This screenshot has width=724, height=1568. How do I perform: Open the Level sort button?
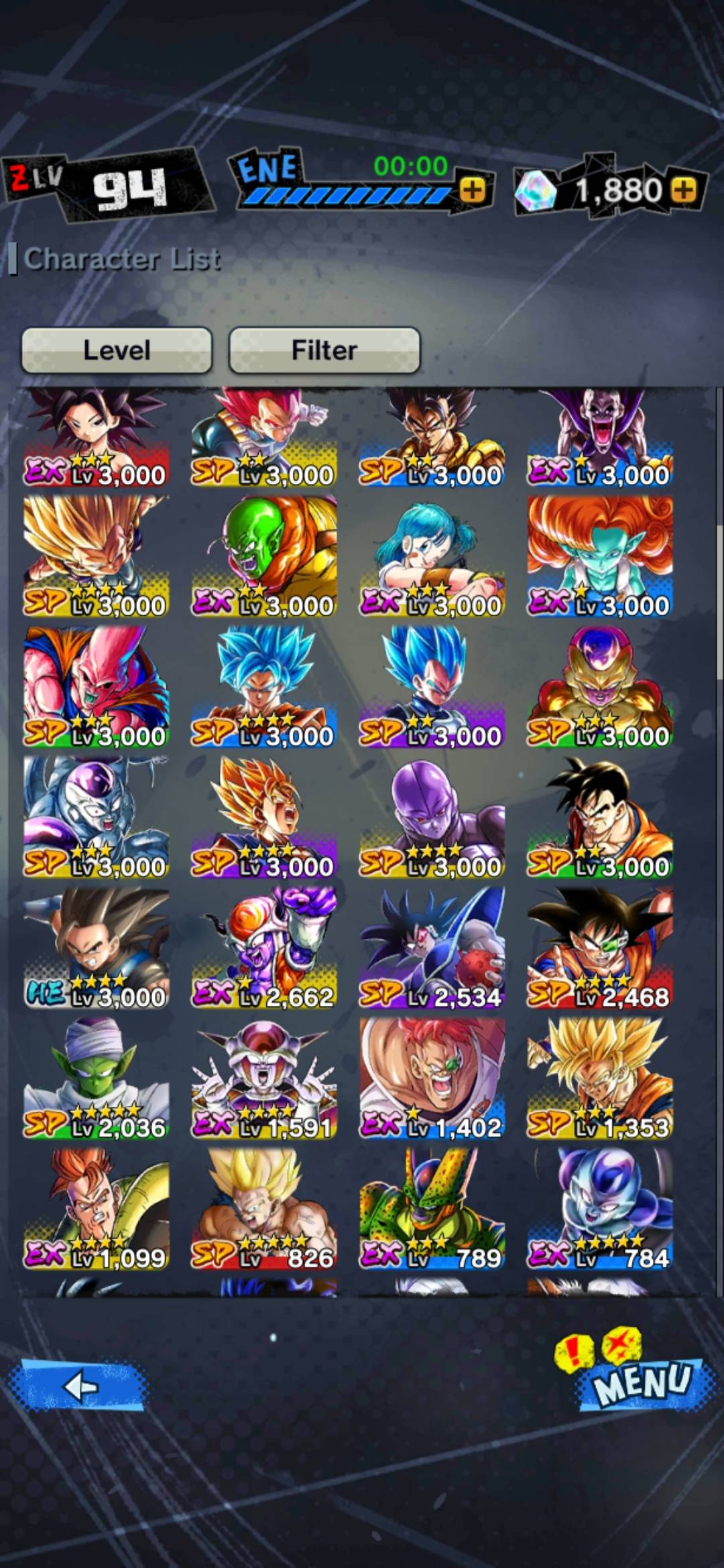click(x=117, y=350)
